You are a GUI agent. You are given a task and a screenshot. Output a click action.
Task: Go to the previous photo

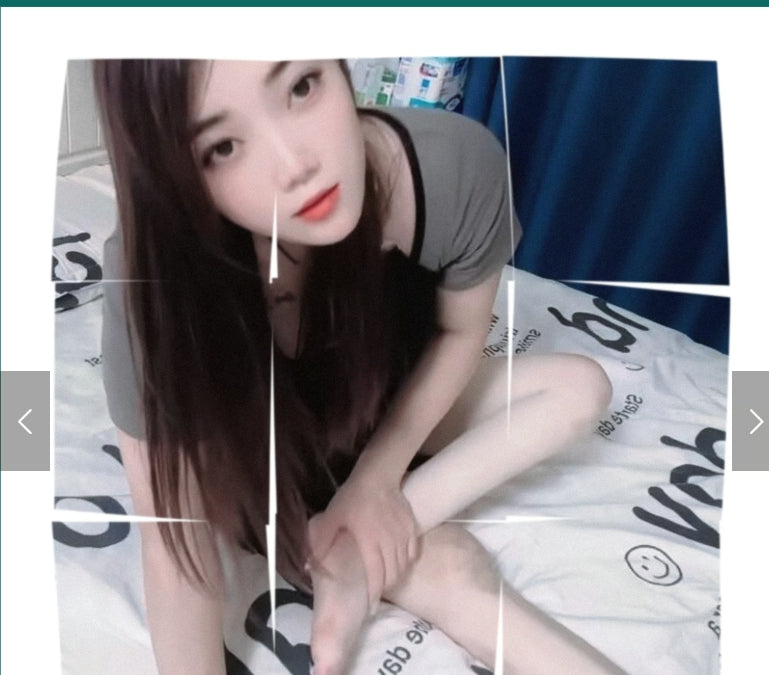25,421
